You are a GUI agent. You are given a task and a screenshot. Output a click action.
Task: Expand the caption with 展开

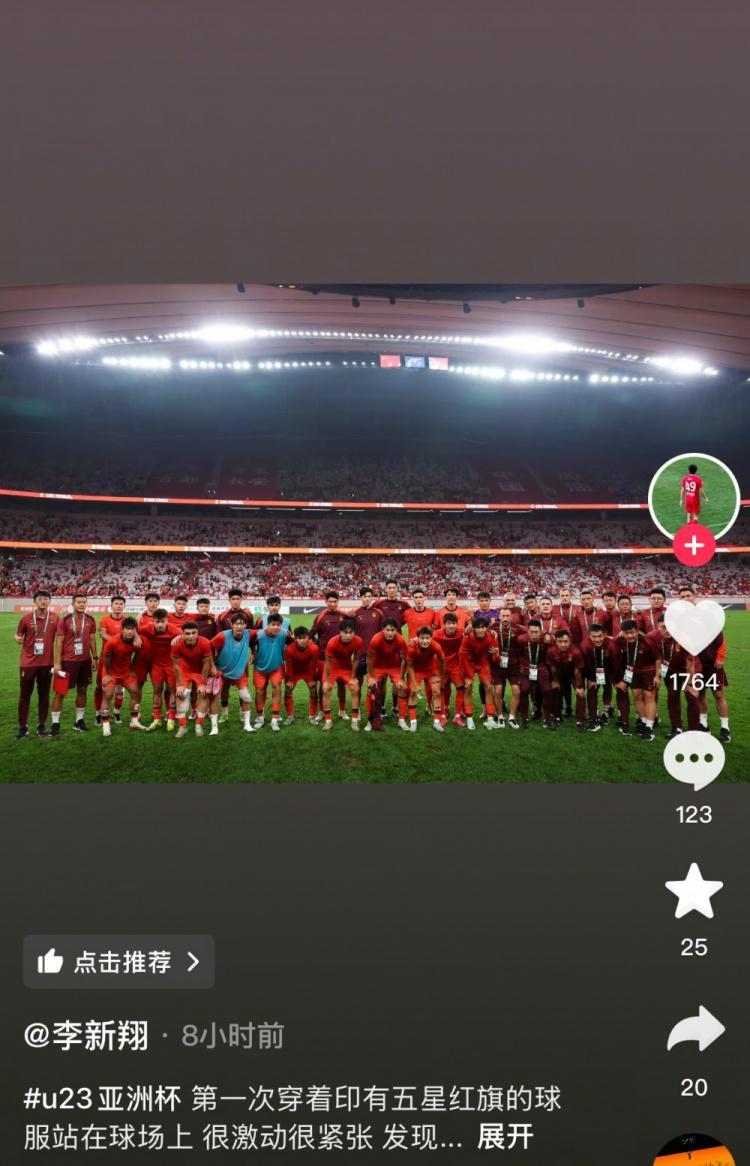pos(505,1137)
